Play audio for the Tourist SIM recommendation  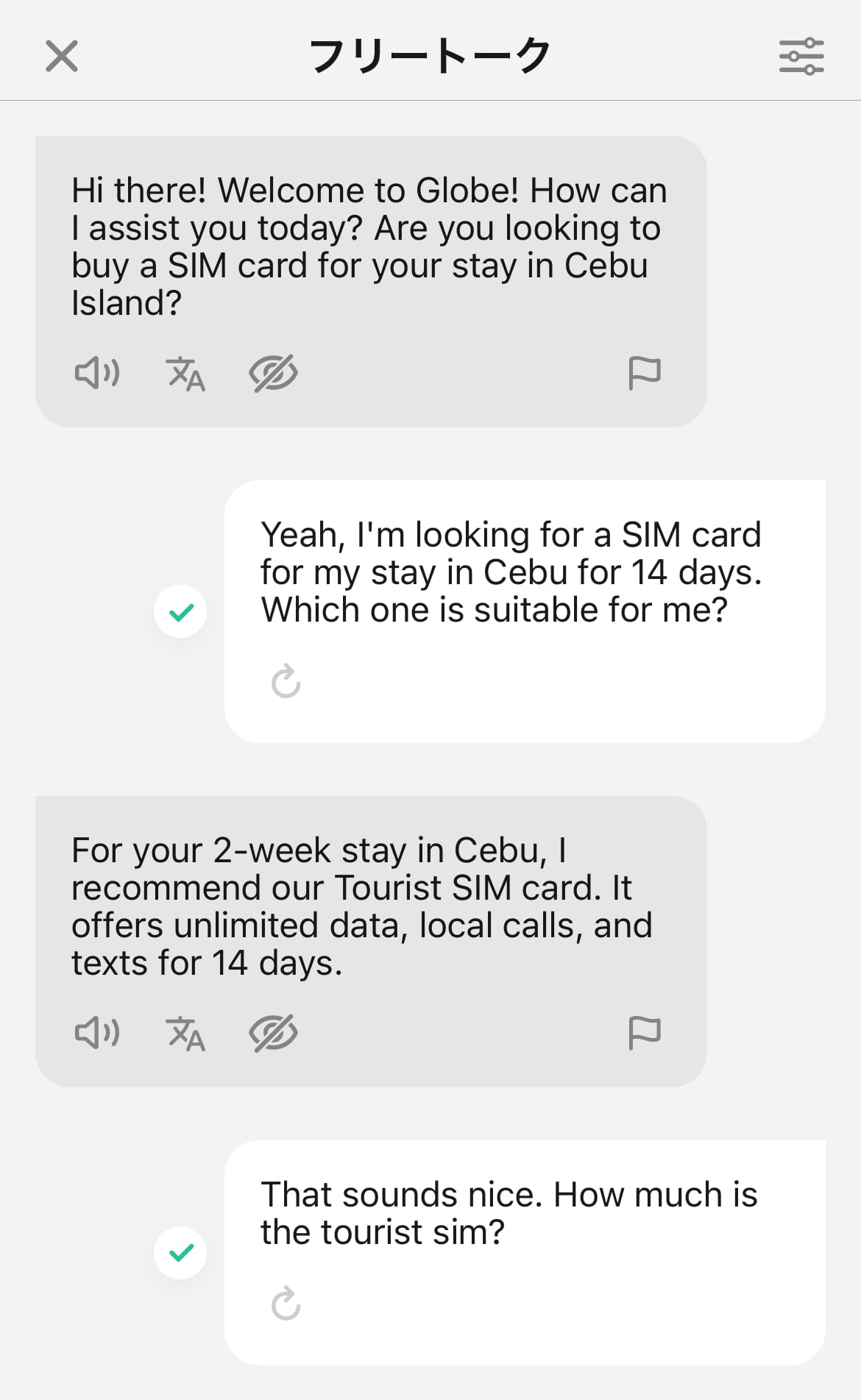(x=97, y=1033)
